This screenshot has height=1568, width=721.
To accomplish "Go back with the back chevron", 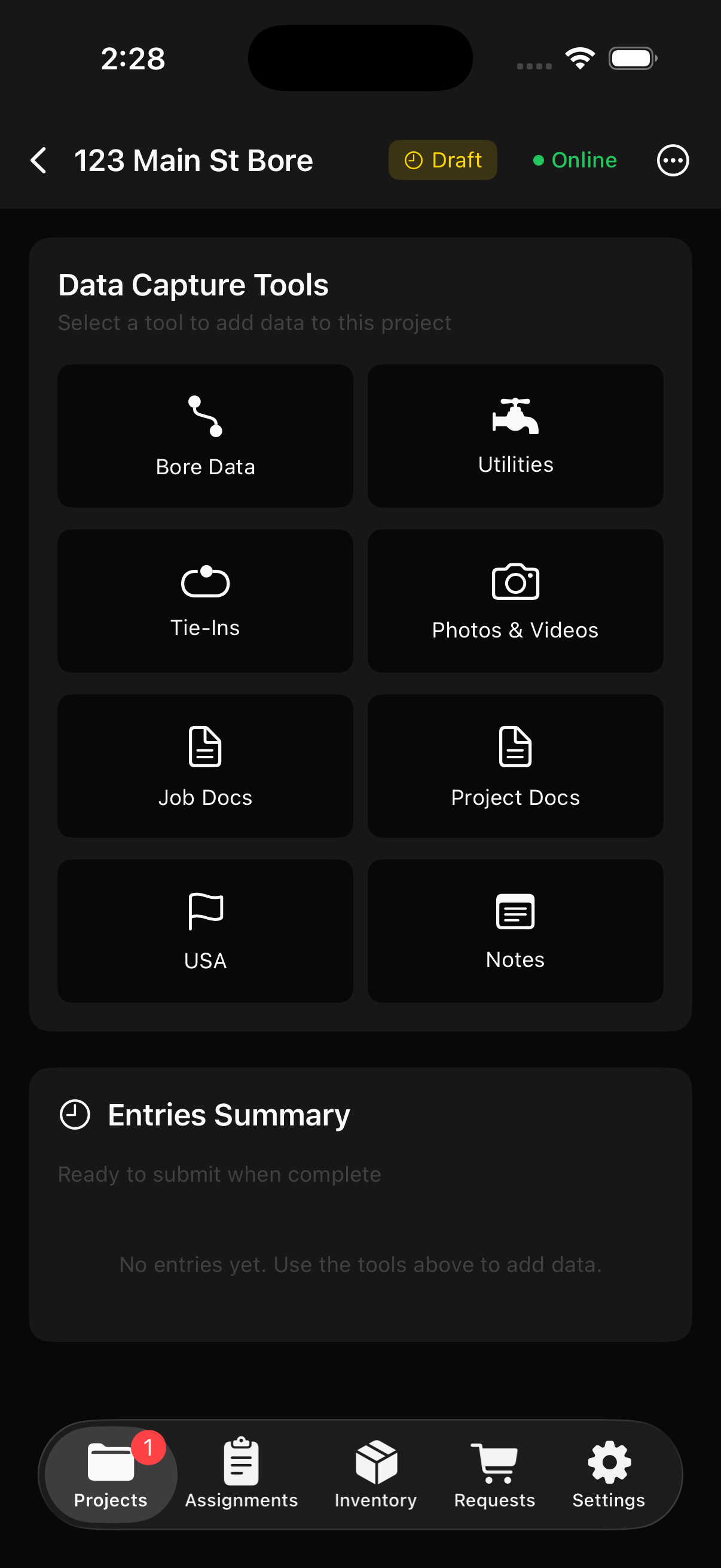I will (x=38, y=160).
